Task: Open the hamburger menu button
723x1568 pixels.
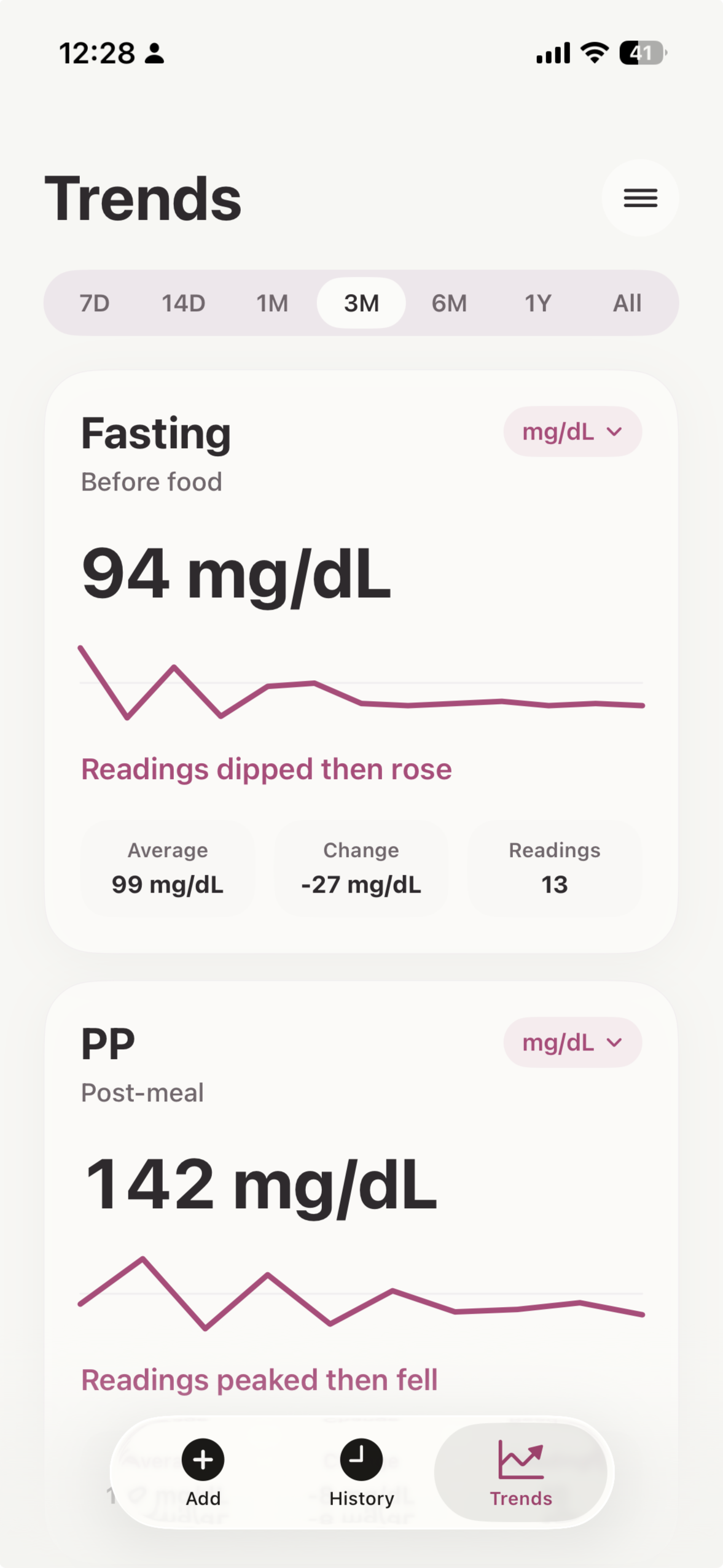Action: (x=640, y=198)
